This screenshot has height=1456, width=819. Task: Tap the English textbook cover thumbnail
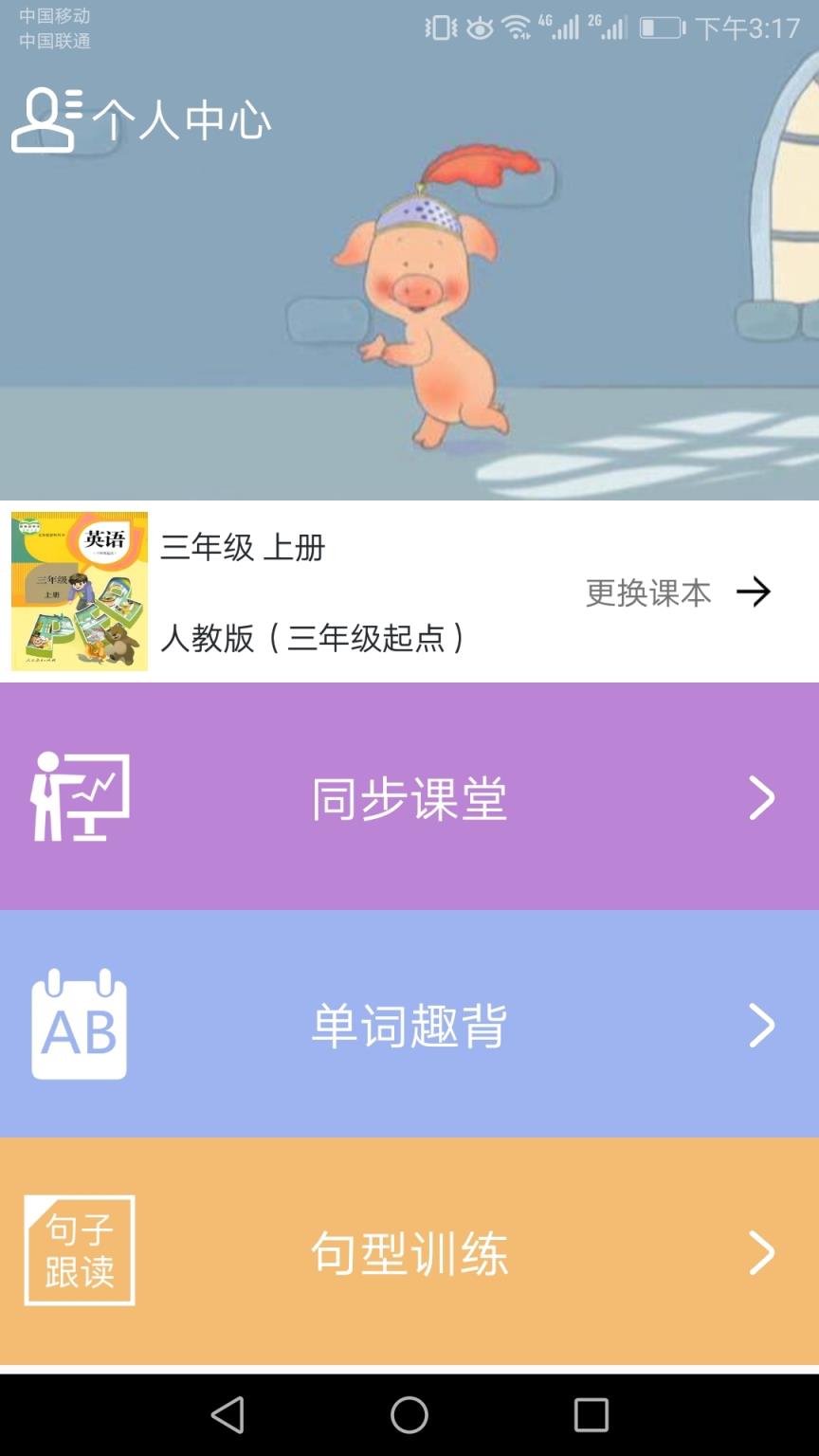pos(79,590)
